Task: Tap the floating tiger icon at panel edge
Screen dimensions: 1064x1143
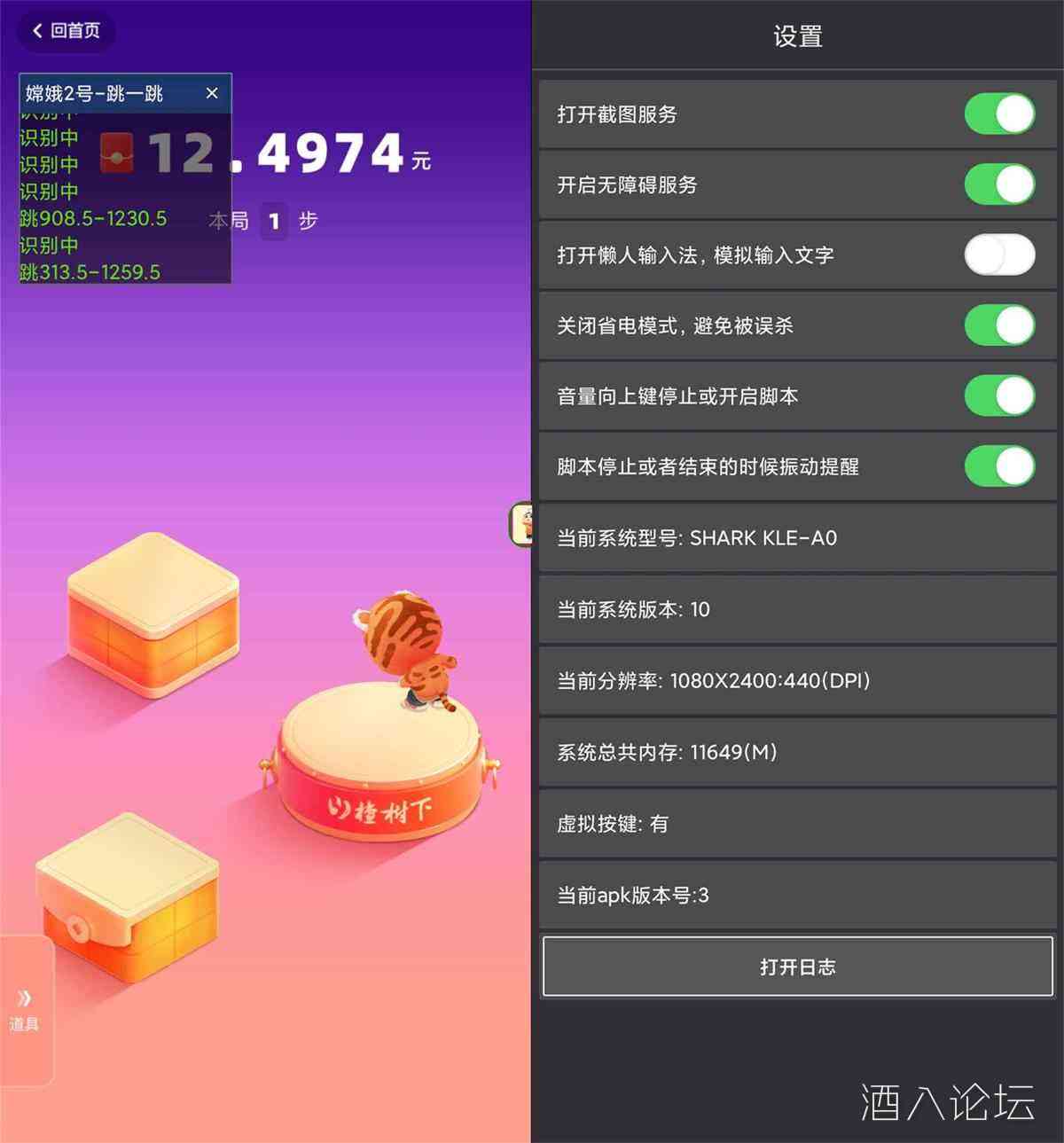Action: (522, 524)
